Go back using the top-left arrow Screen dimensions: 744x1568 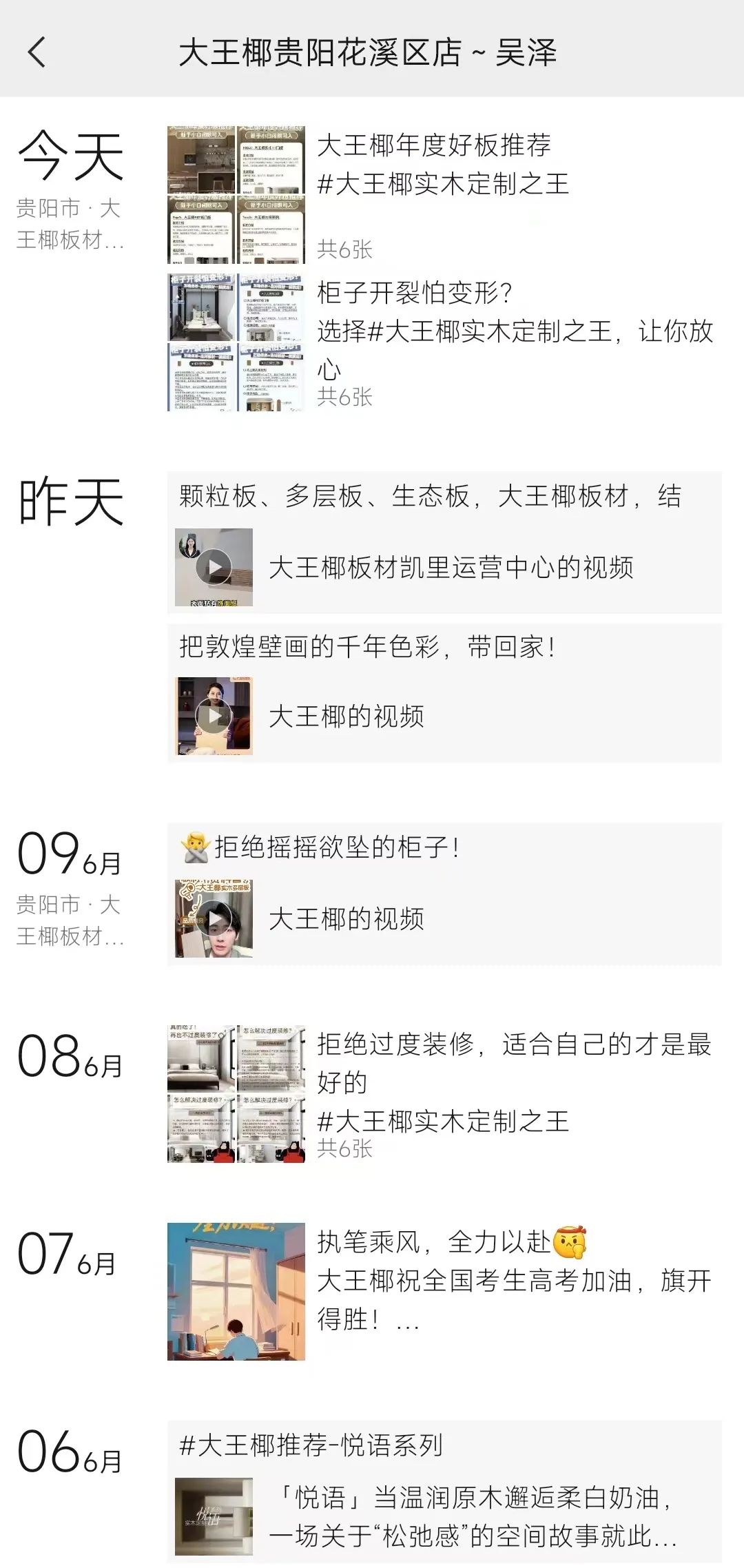(x=37, y=52)
